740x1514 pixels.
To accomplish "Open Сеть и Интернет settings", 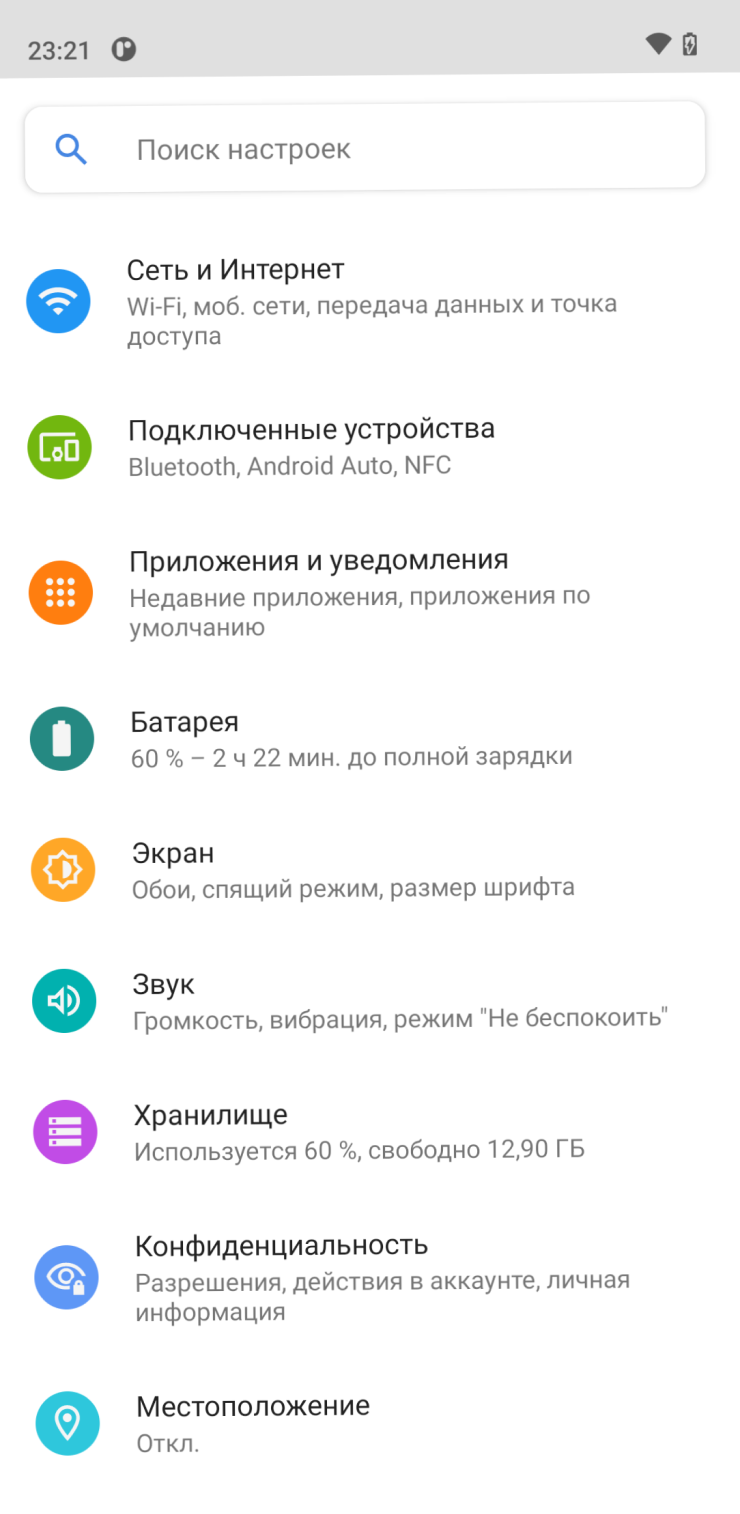I will click(x=370, y=301).
